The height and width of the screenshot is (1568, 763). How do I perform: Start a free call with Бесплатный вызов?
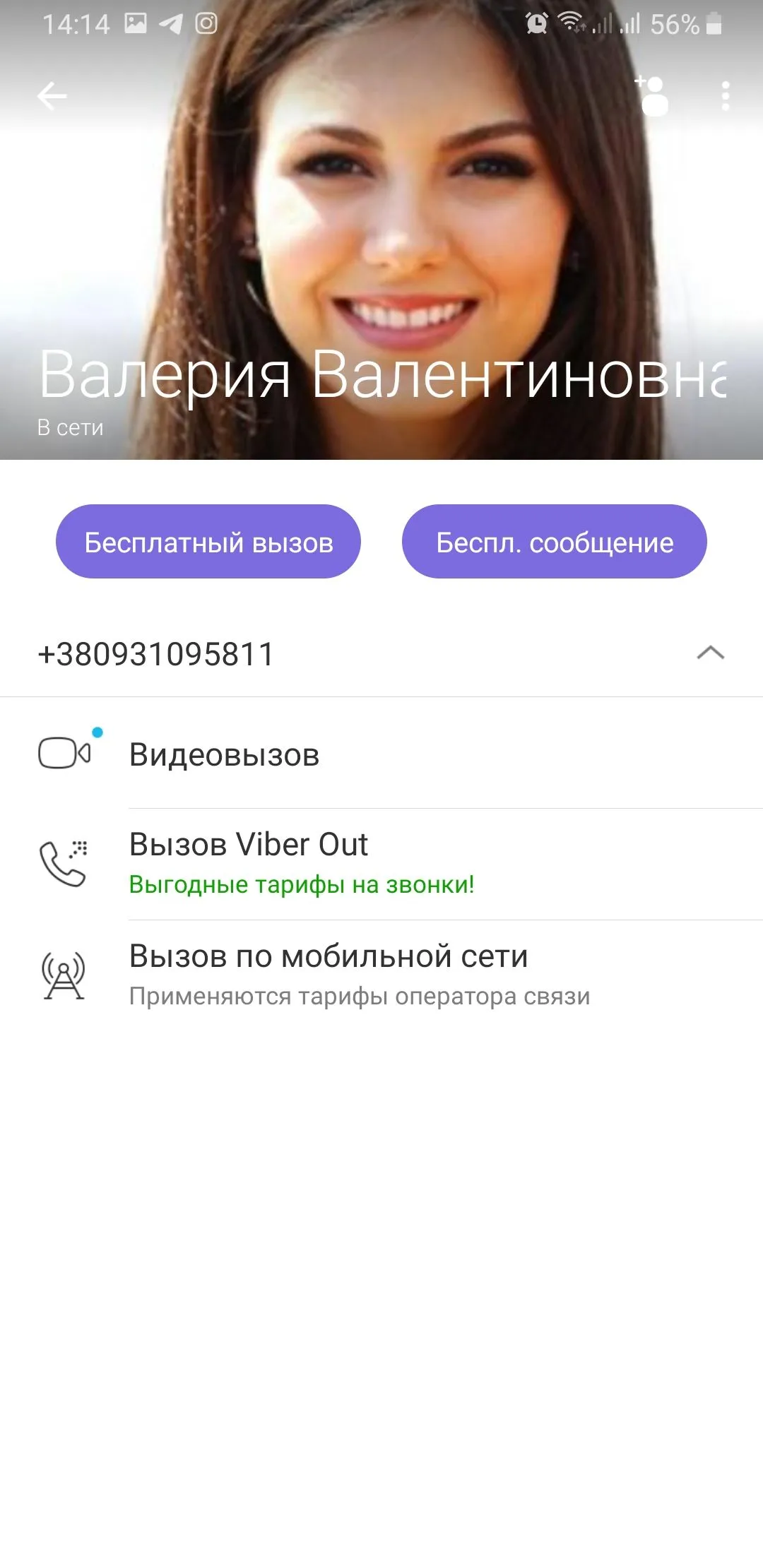[208, 542]
